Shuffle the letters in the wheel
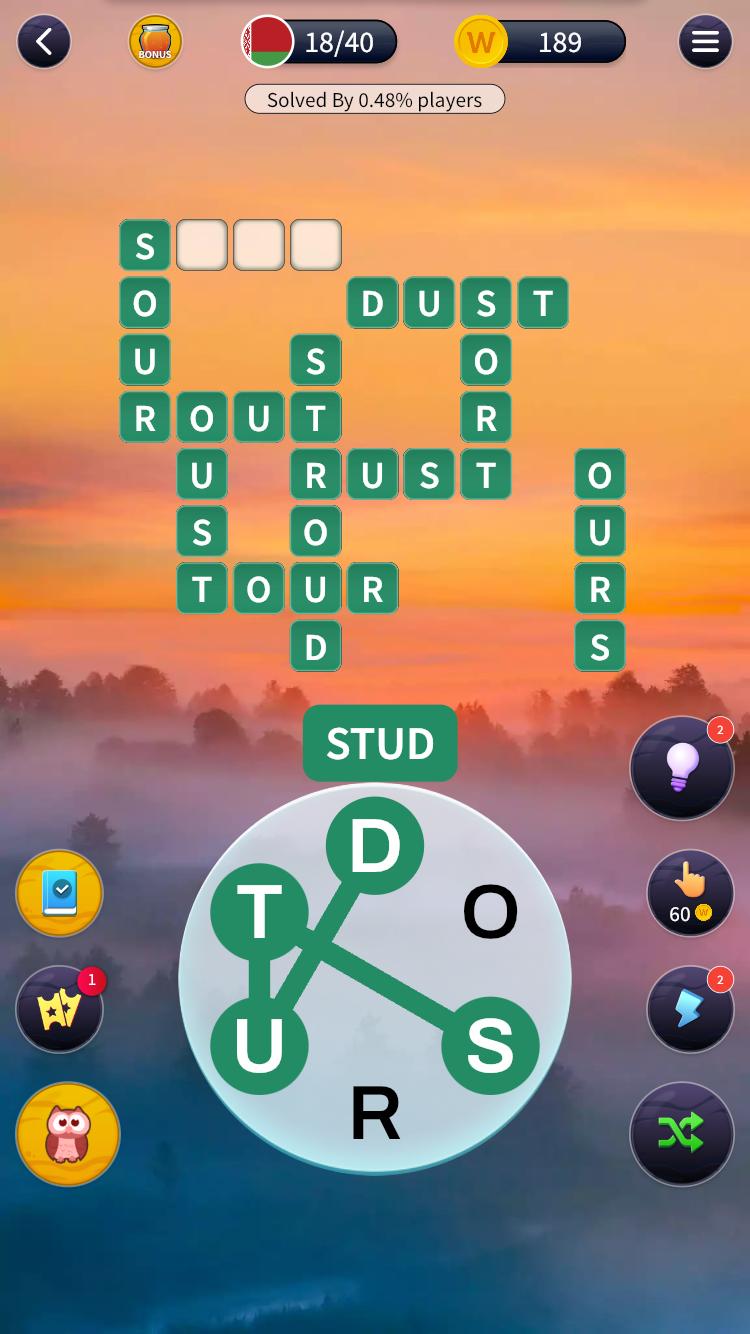Image resolution: width=750 pixels, height=1334 pixels. pos(682,1134)
